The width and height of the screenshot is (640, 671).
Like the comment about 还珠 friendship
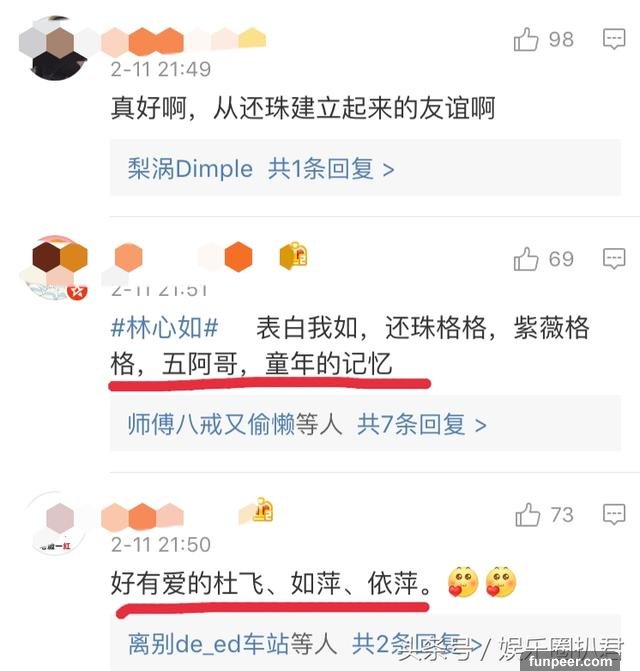pos(527,40)
